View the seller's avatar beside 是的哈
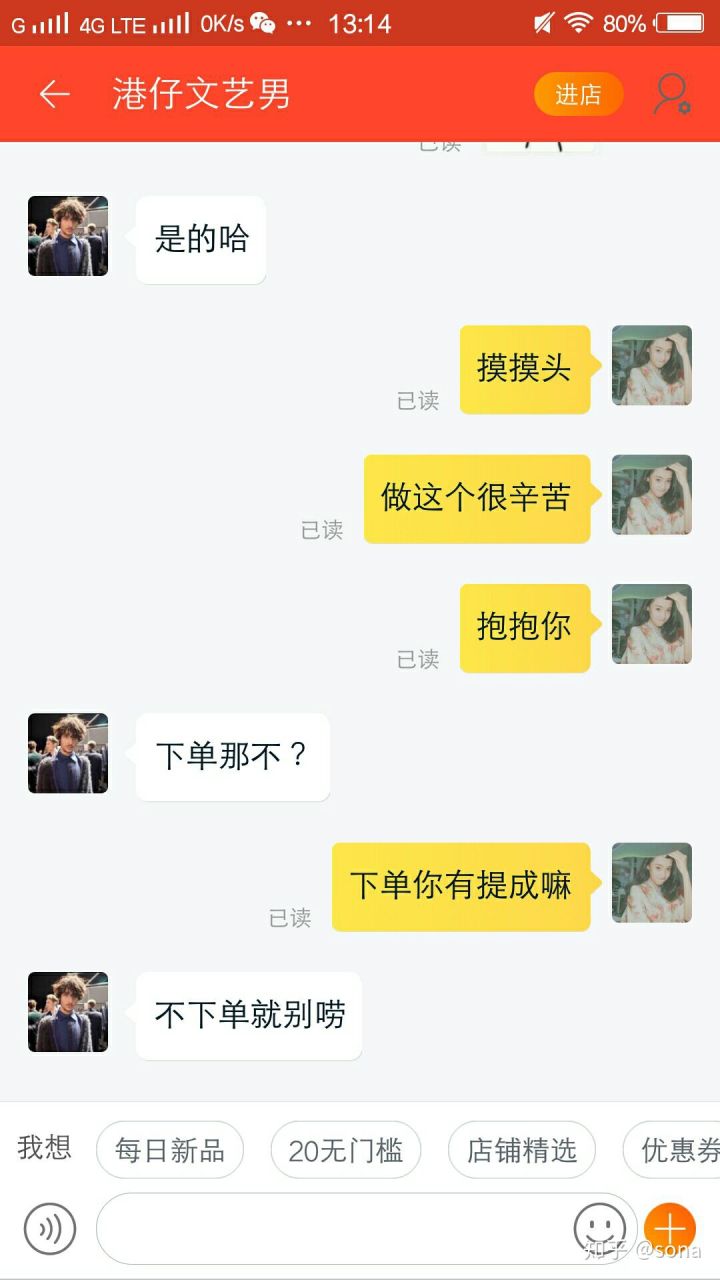 pos(68,236)
